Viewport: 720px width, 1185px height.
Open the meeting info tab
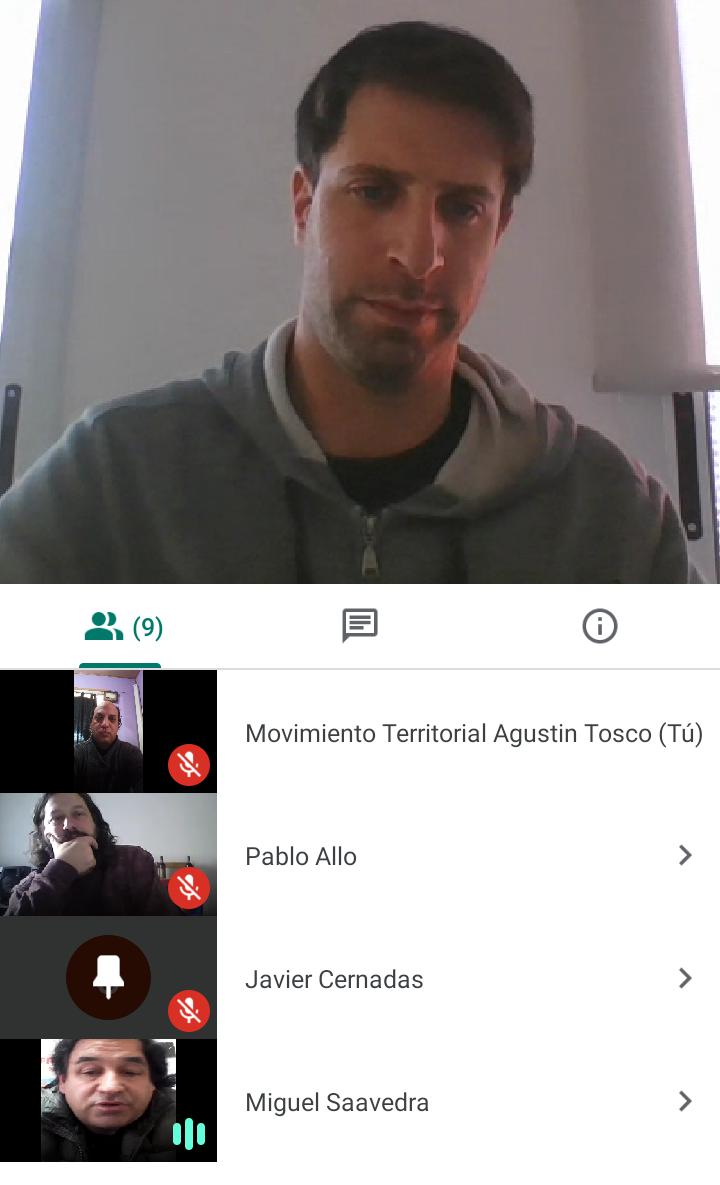point(600,627)
